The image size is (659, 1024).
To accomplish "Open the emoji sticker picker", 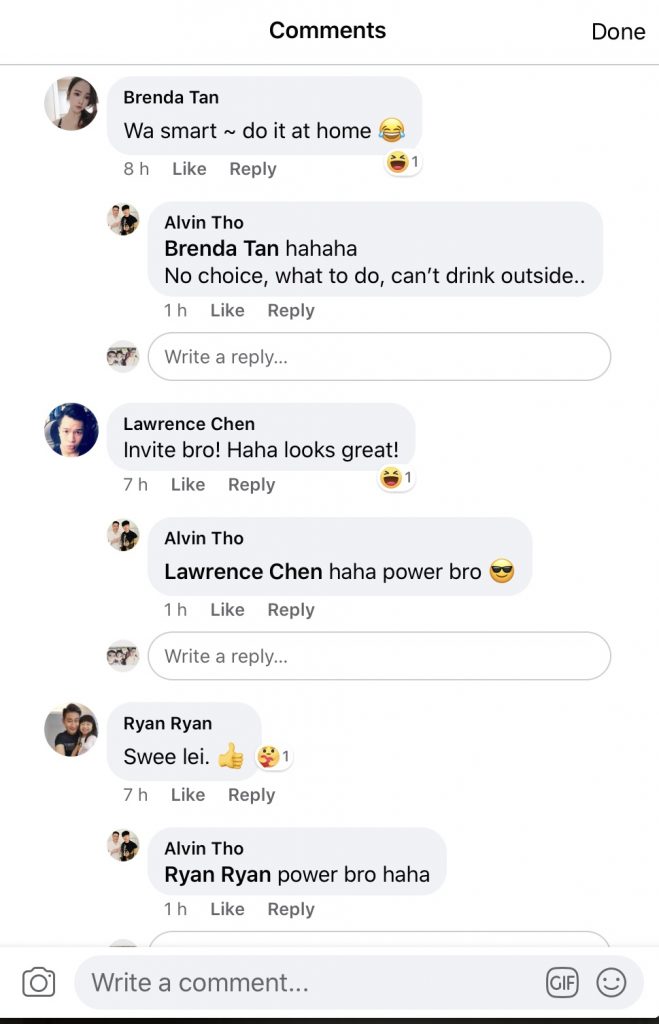I will [x=611, y=982].
